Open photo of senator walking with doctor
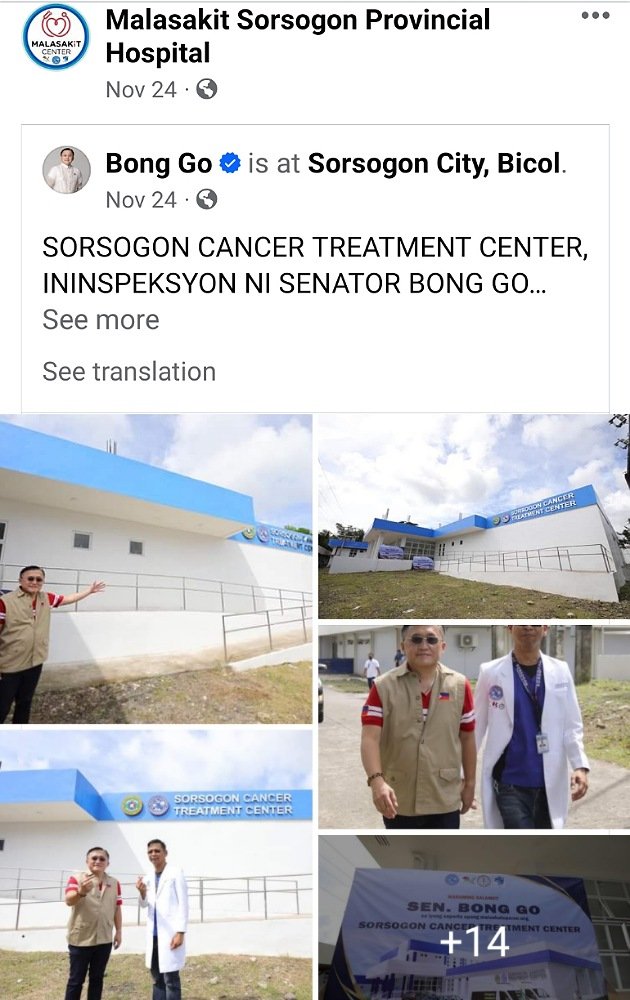Image resolution: width=630 pixels, height=1000 pixels. 474,727
